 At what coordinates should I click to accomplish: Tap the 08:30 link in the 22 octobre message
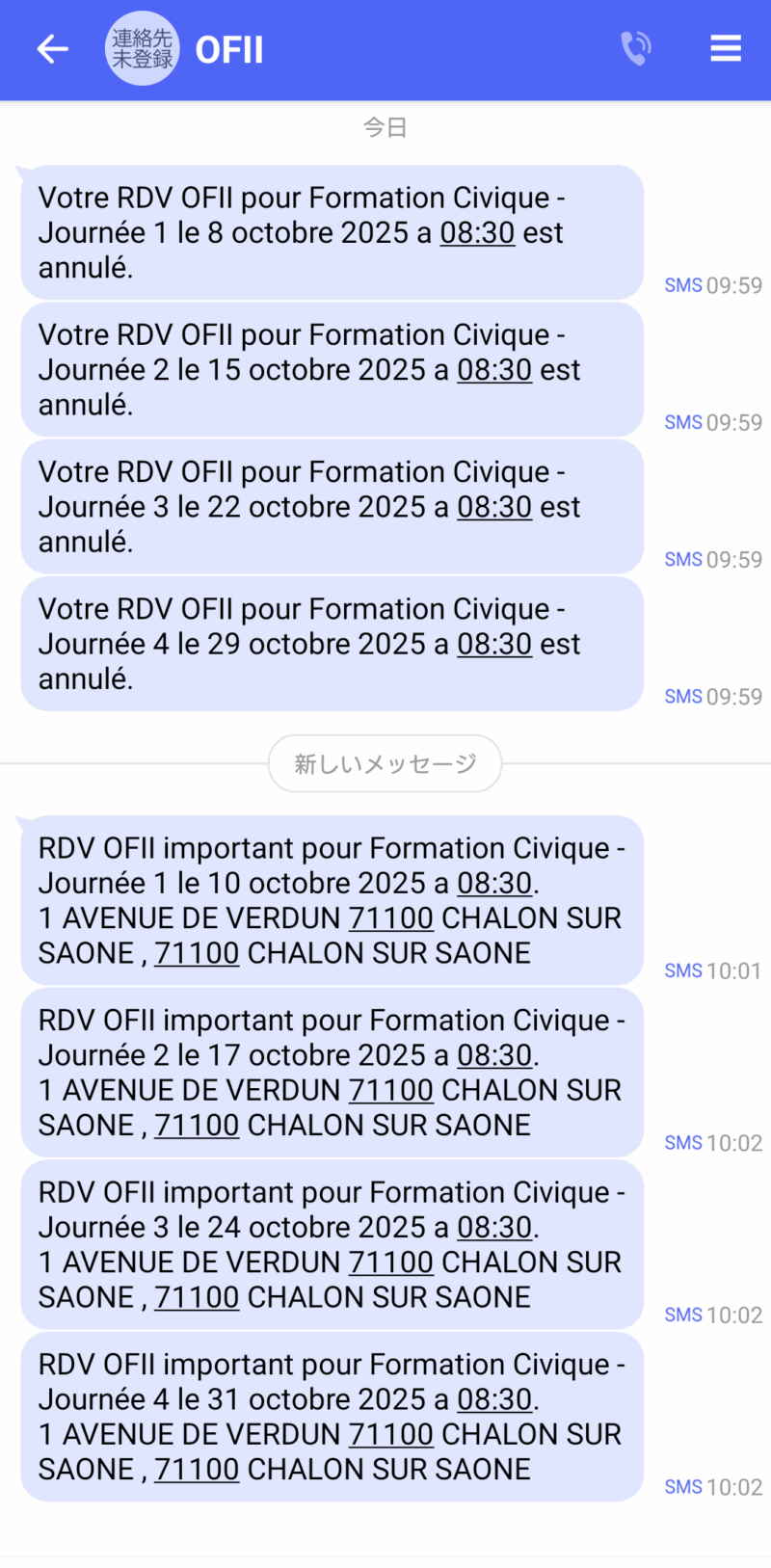[x=493, y=507]
